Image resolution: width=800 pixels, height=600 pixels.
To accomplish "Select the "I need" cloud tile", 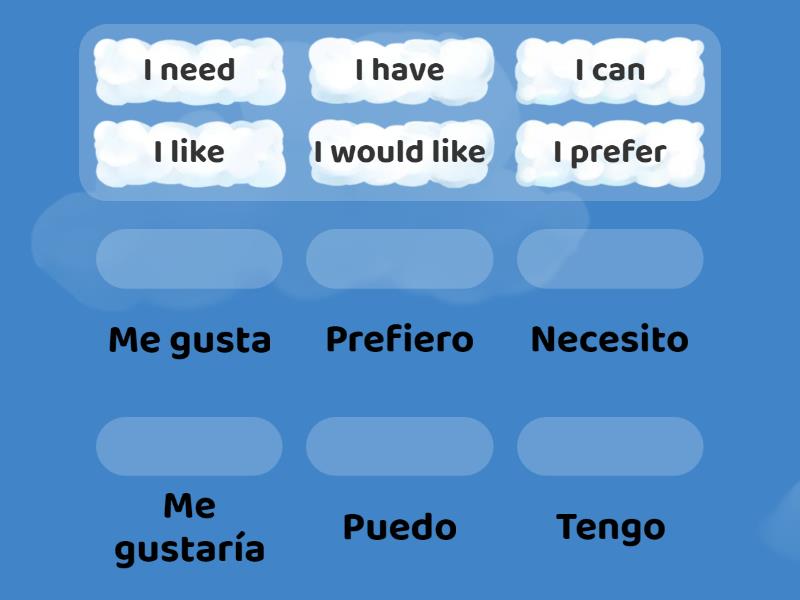I will click(189, 71).
